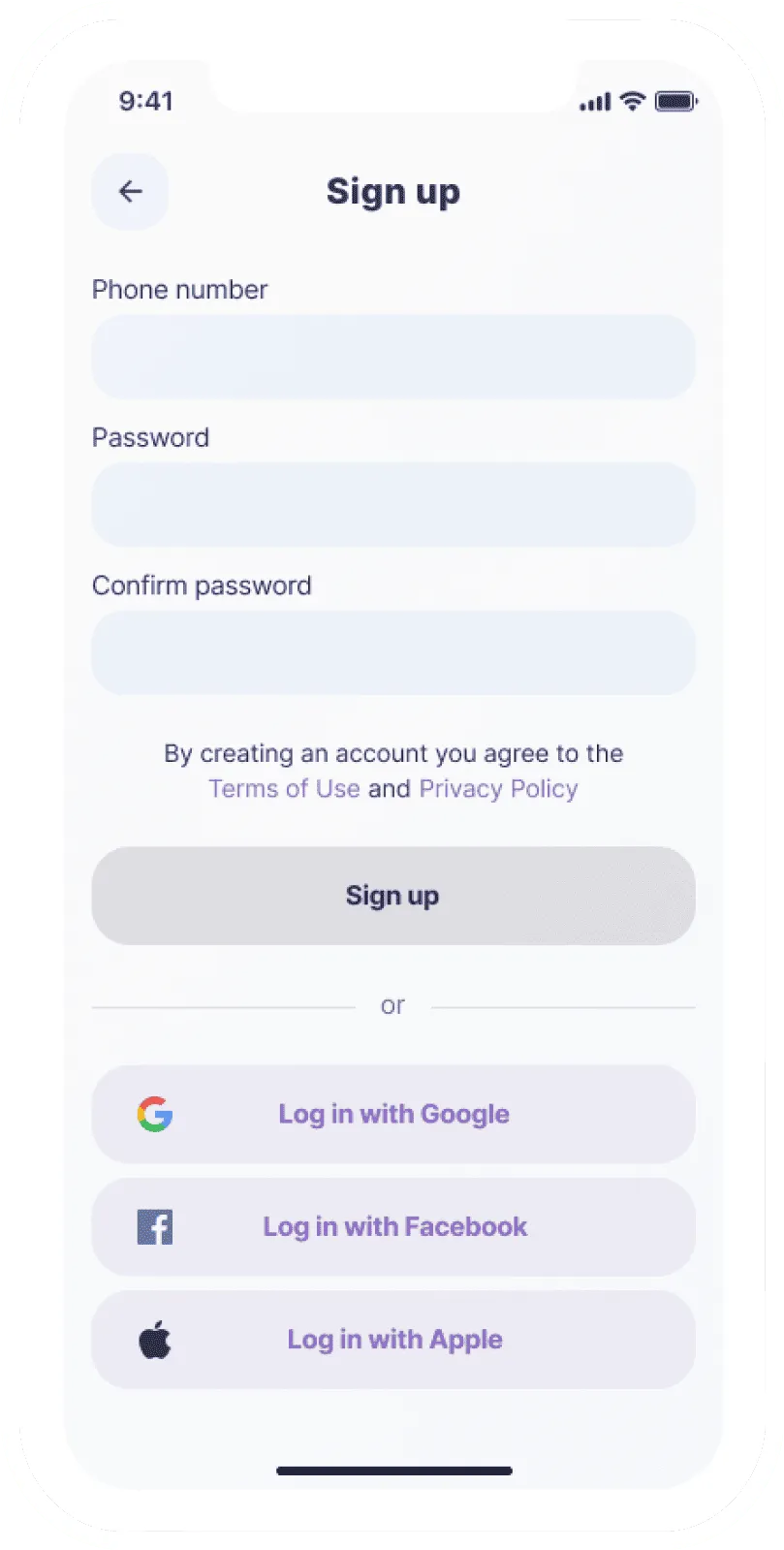Click the back arrow icon
The width and height of the screenshot is (784, 1550).
pos(130,191)
